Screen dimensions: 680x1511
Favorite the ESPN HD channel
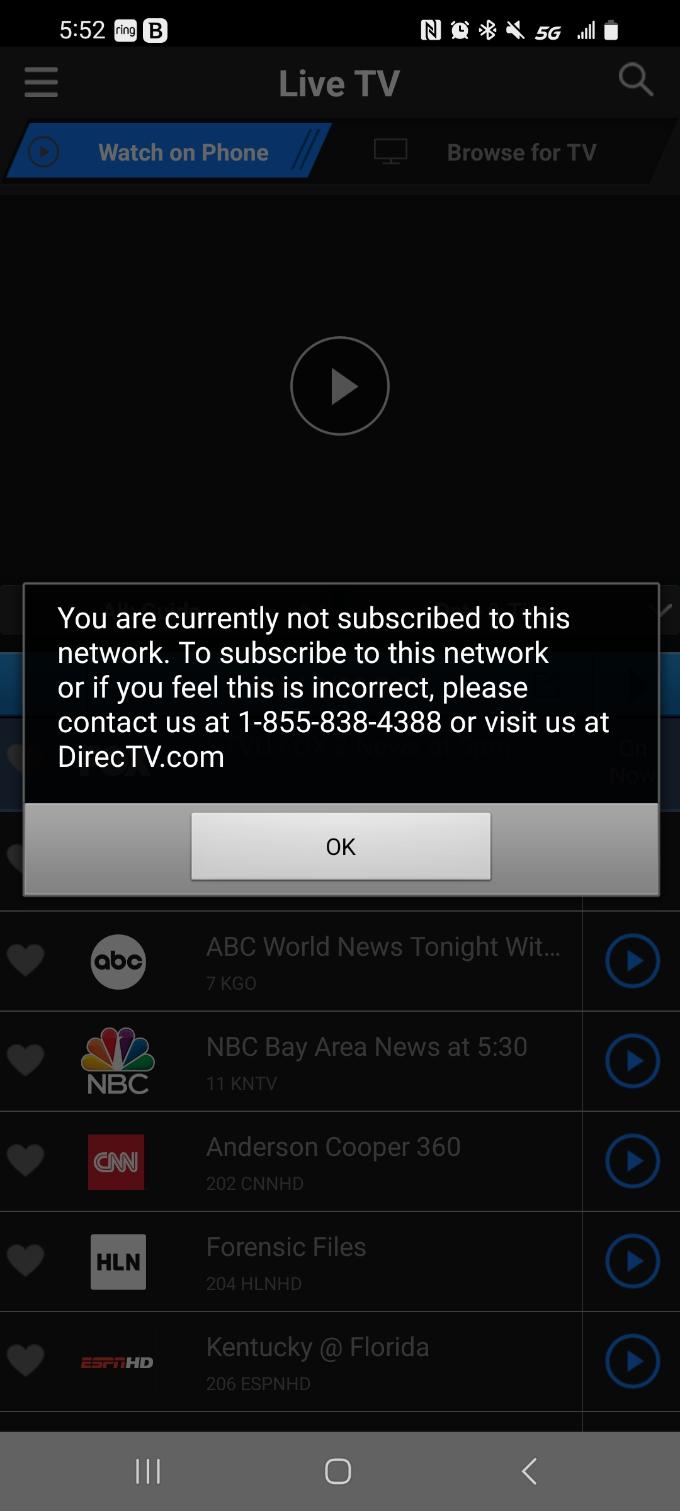[25, 1361]
